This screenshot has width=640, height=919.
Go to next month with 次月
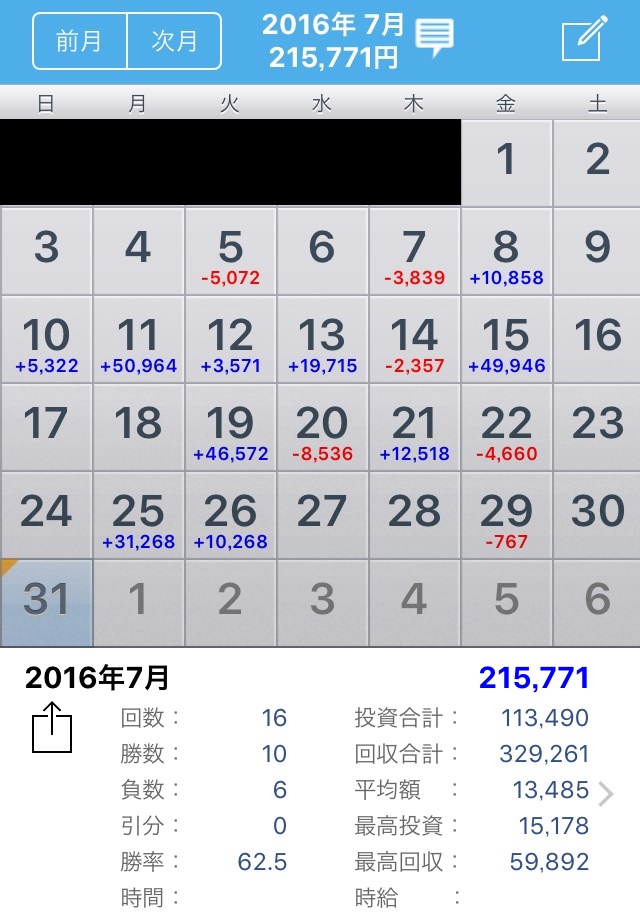[174, 42]
